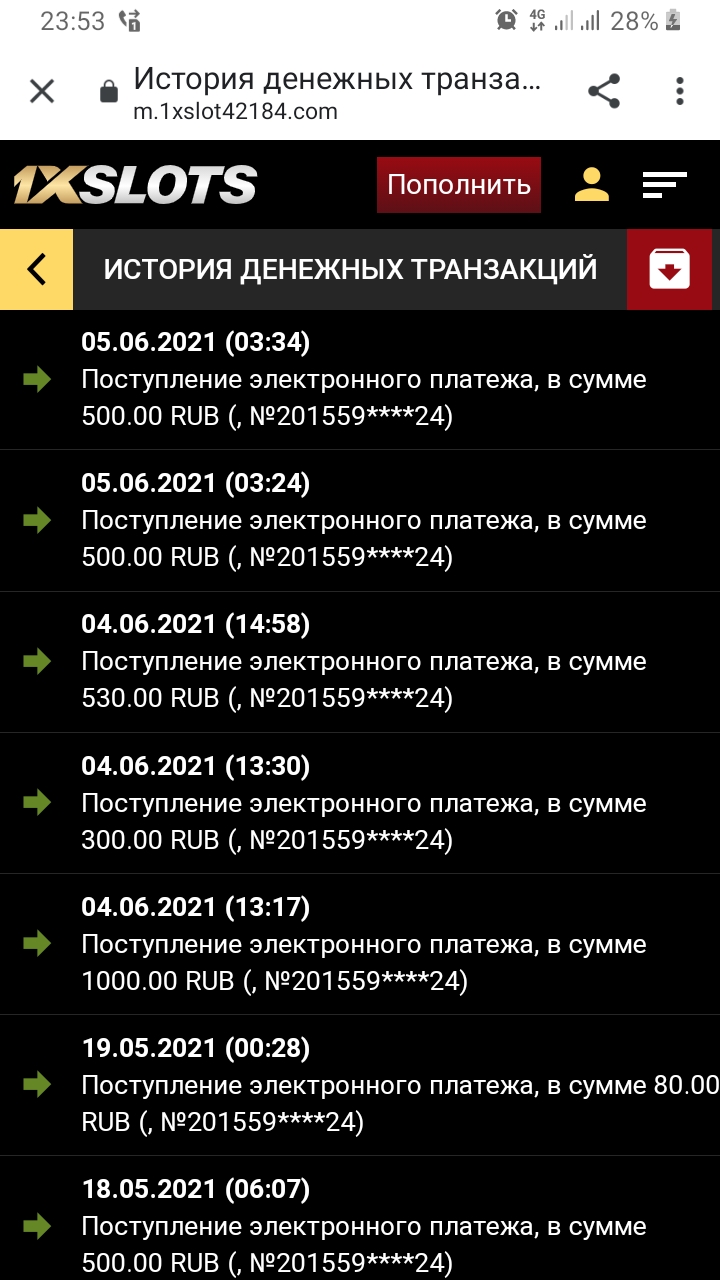Close the browser custom tab
The height and width of the screenshot is (1280, 720).
42,92
